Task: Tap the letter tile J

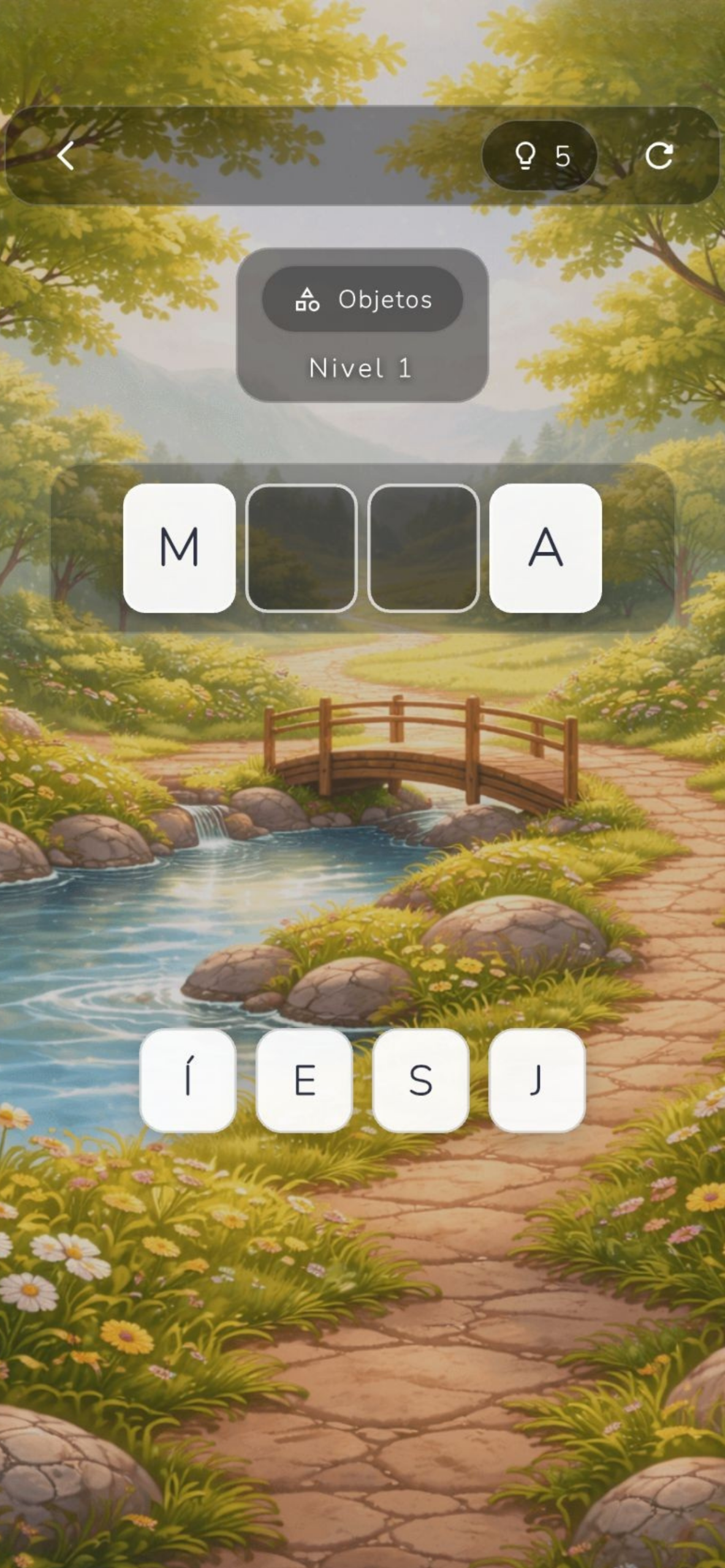Action: (537, 1080)
